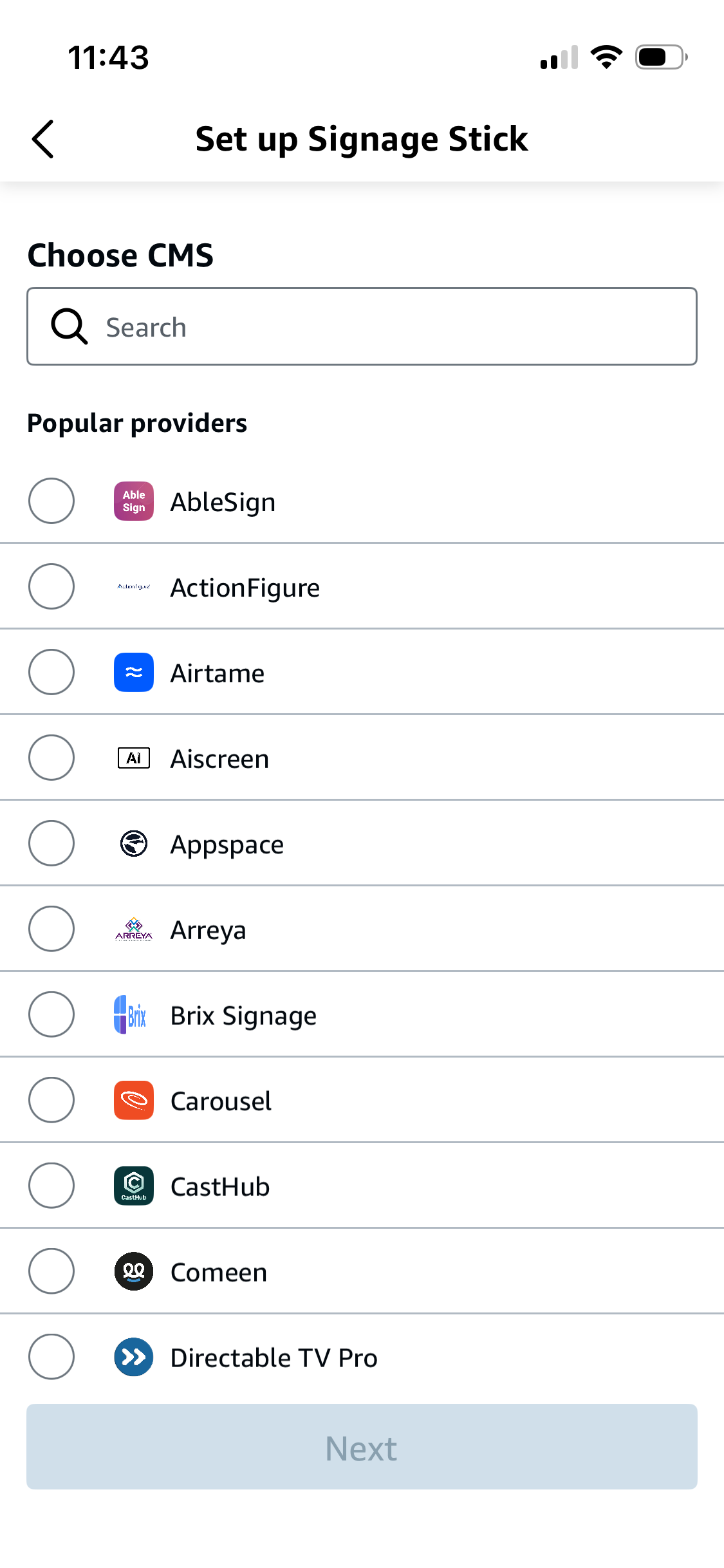Select CastHub radio button
Screen dimensions: 724x1568
[x=51, y=1186]
